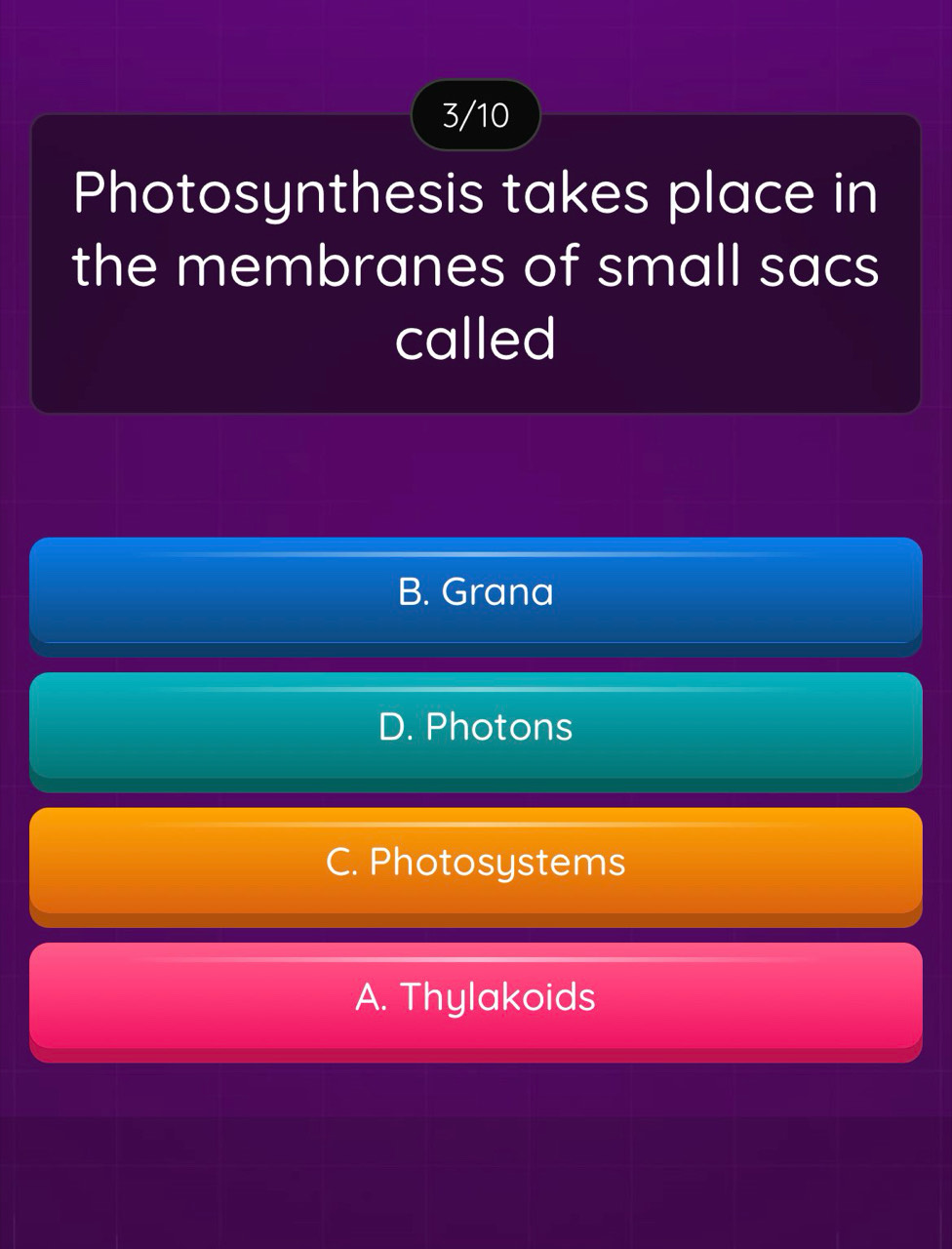
Task: Choose the bottom-most answer option
Action: (476, 997)
